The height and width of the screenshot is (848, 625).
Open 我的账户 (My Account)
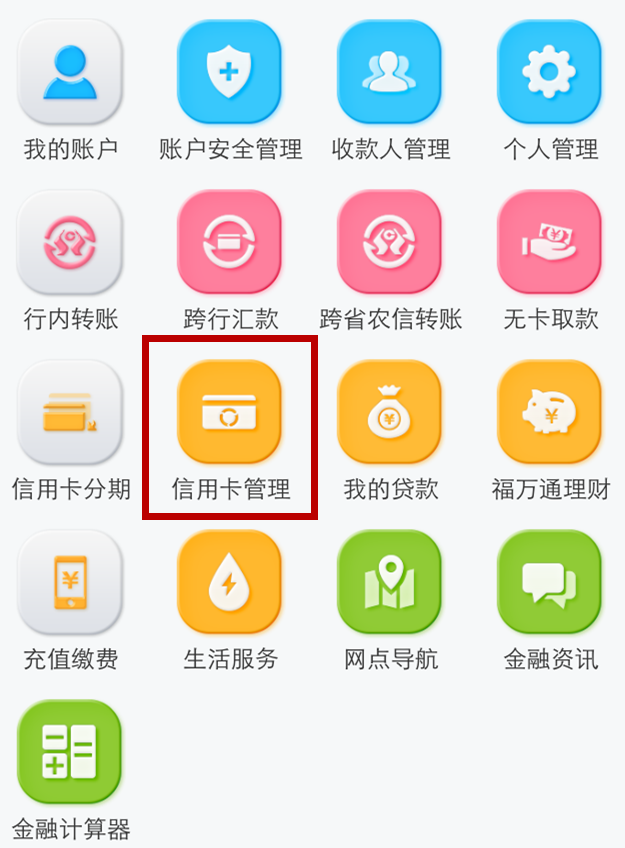click(x=70, y=72)
